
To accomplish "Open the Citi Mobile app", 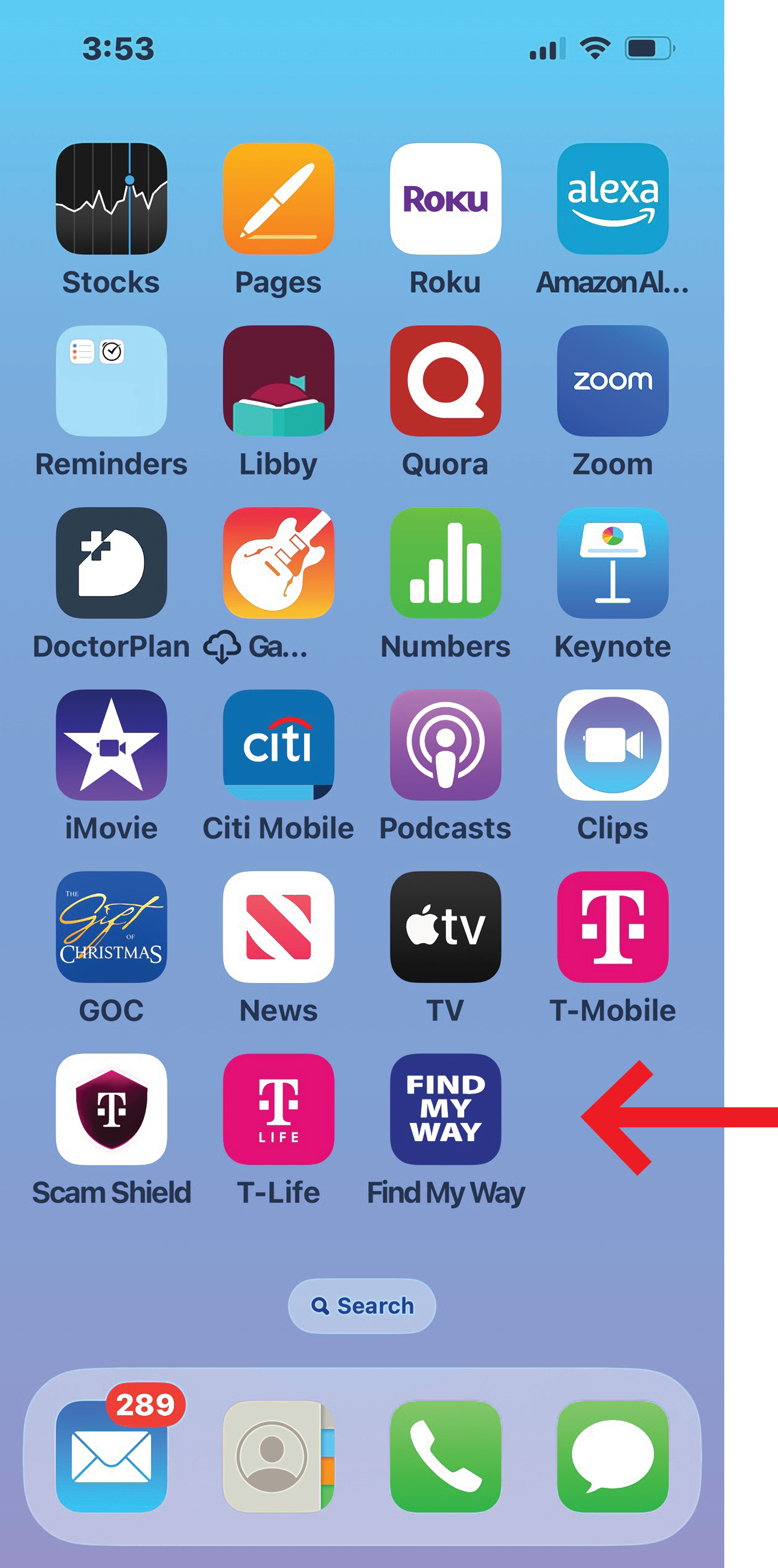I will pos(279,745).
